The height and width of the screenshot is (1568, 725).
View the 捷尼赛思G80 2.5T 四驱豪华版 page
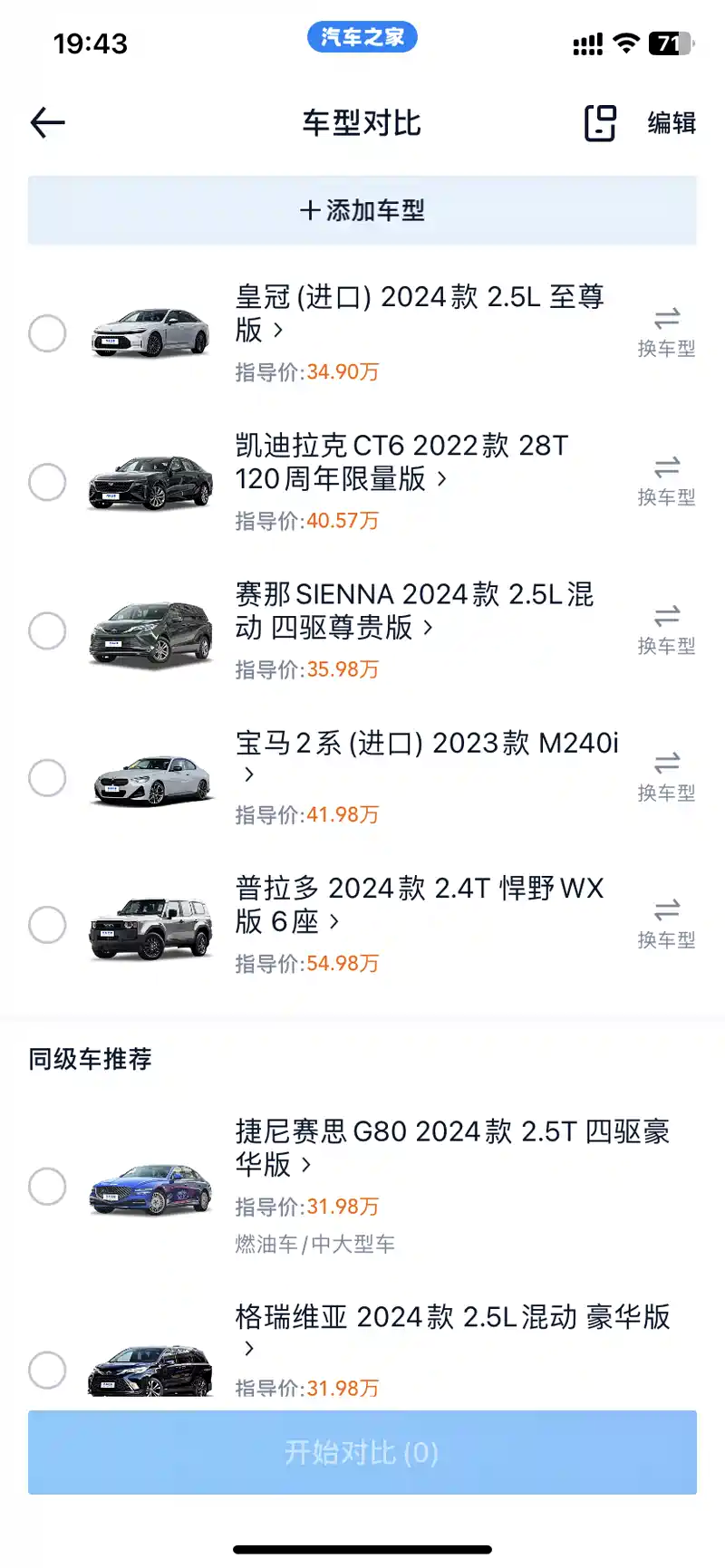451,1147
